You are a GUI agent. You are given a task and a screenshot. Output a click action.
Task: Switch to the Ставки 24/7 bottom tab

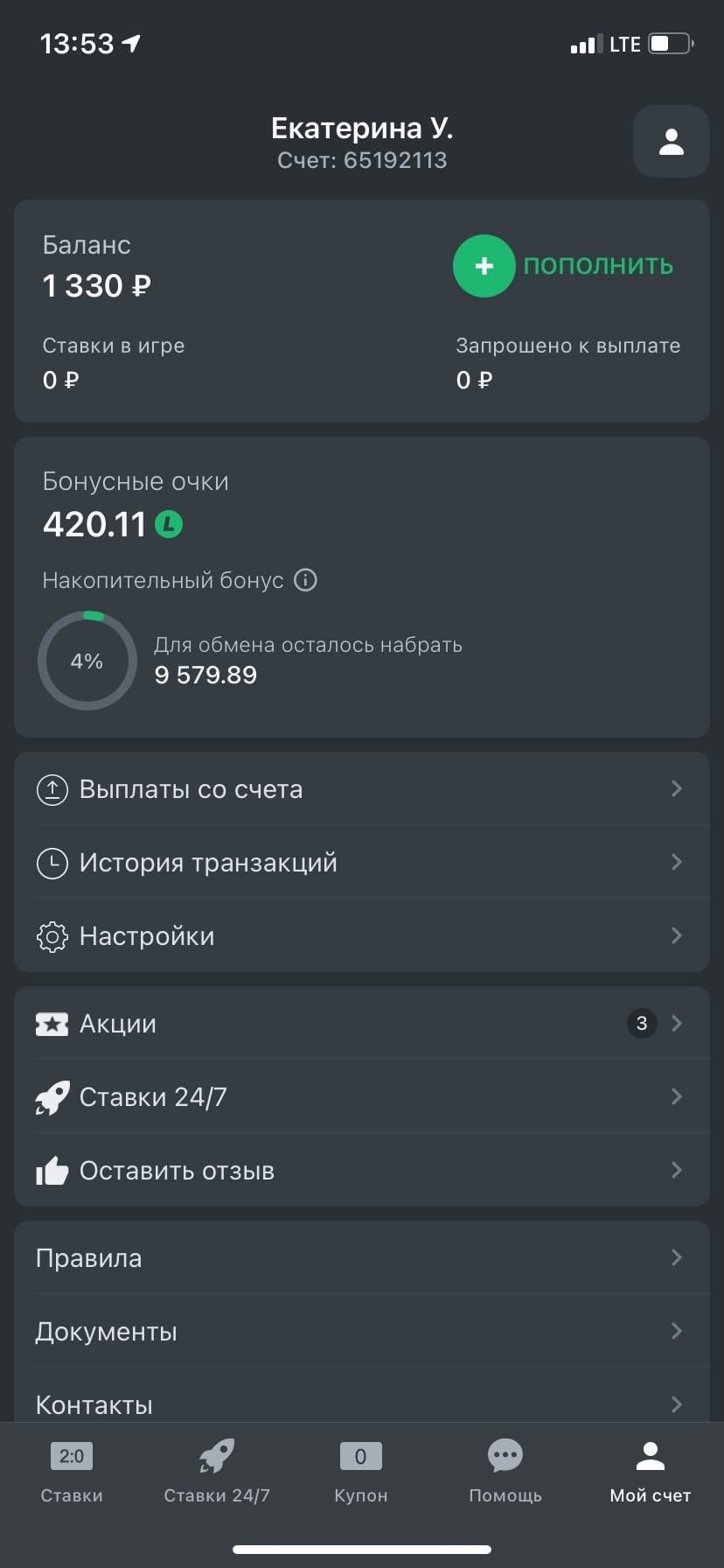point(217,1472)
